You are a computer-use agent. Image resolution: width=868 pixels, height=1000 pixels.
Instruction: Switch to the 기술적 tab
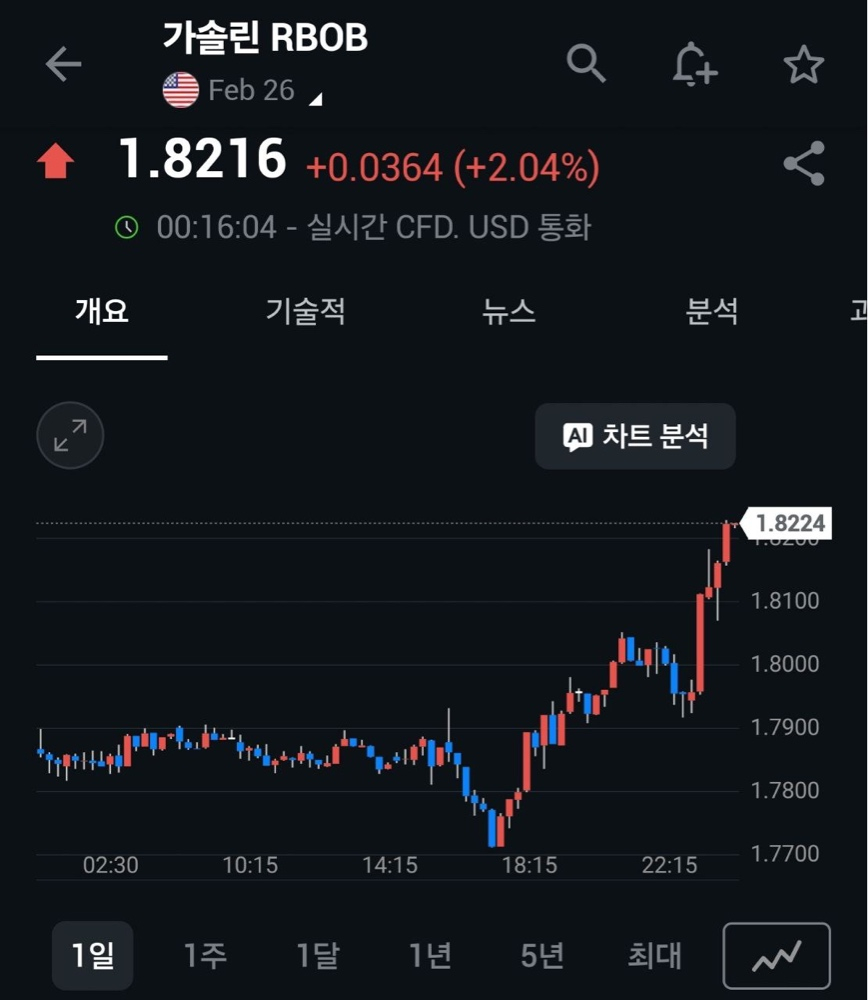click(x=305, y=311)
